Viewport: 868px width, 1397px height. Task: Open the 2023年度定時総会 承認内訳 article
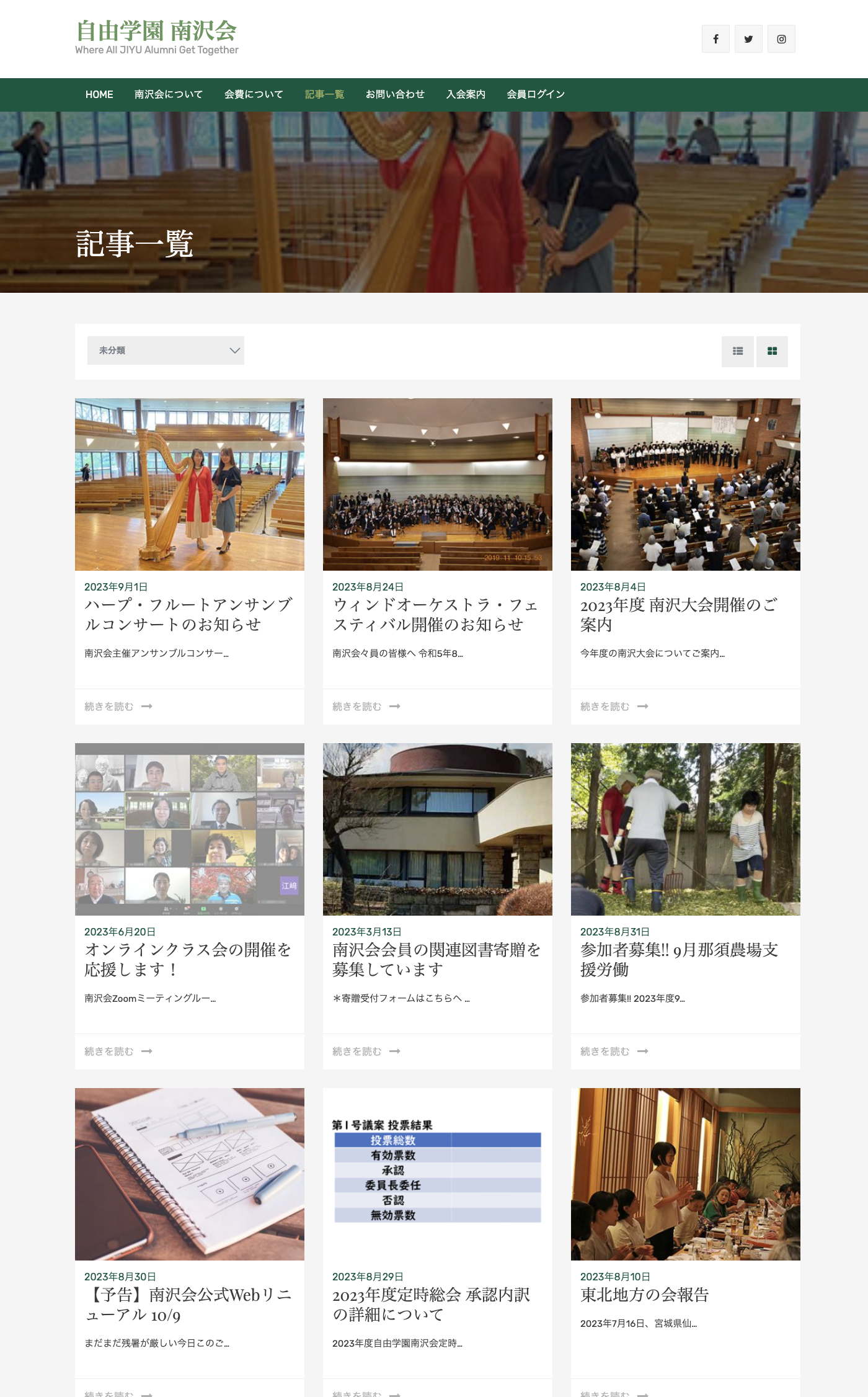pos(431,1305)
